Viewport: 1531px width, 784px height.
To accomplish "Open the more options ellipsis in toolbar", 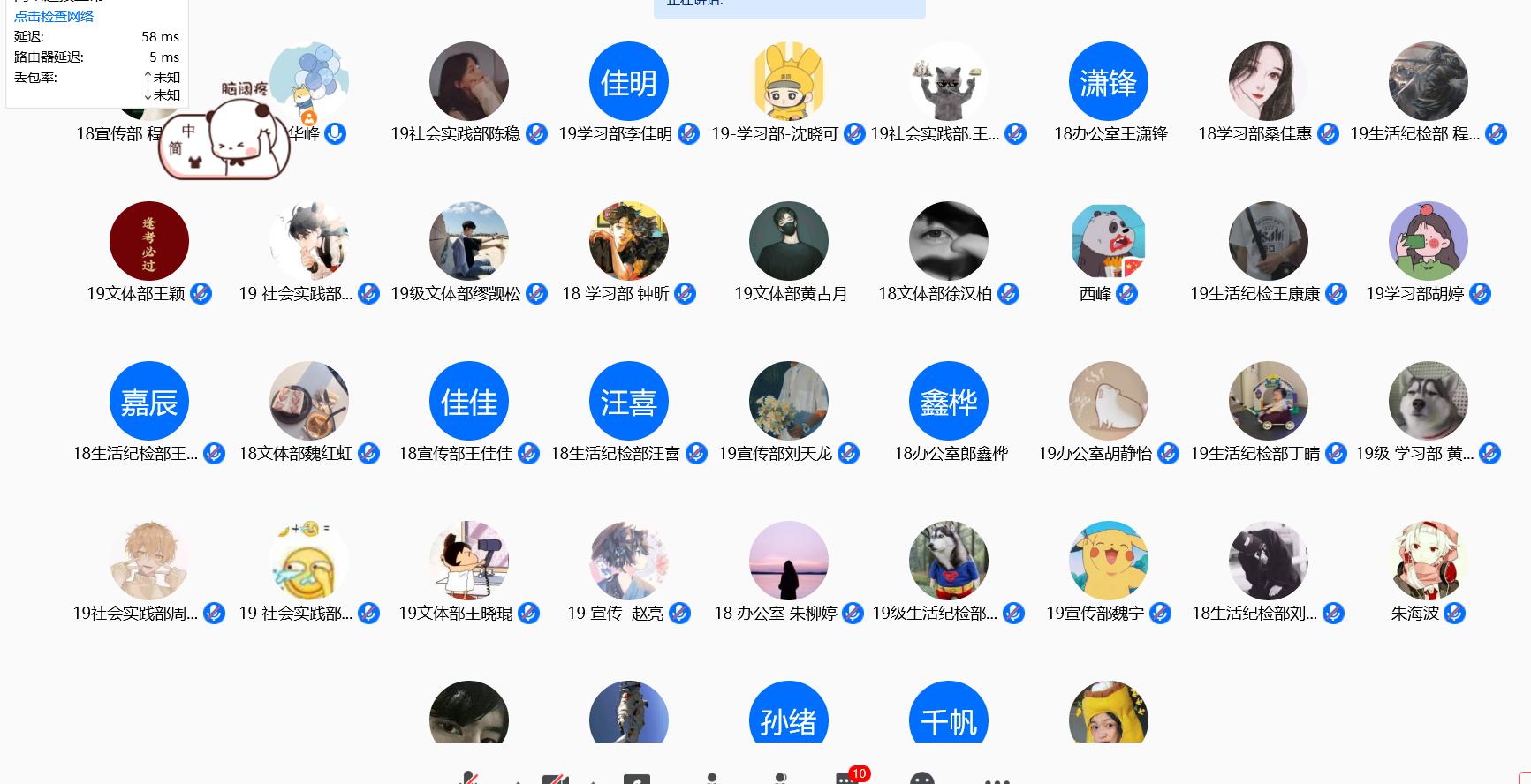I will 997,780.
